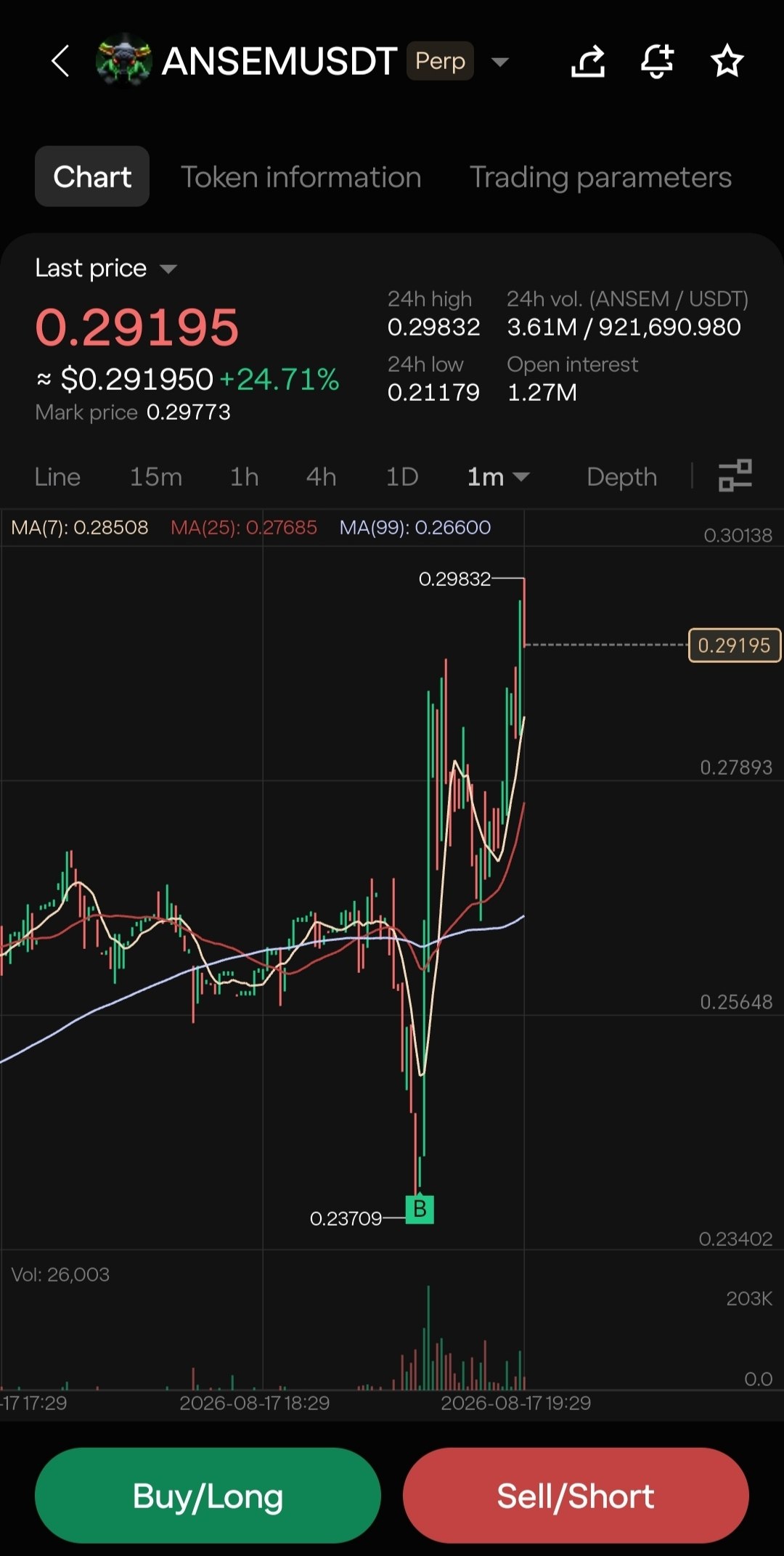Share this trading pair
Screen dimensions: 784x1556
(588, 61)
